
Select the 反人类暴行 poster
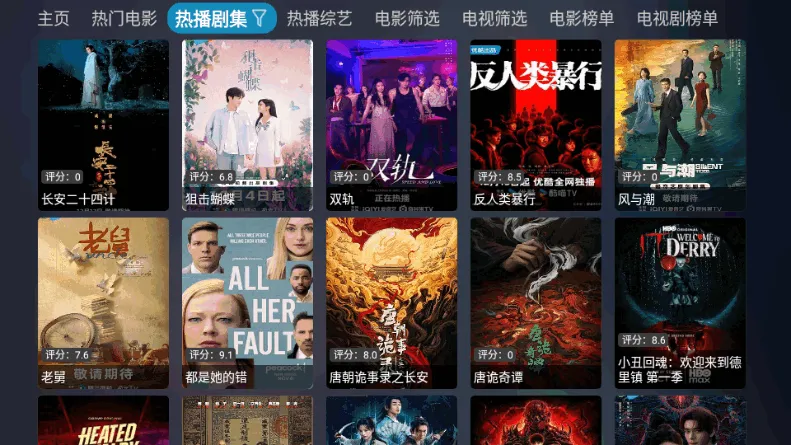tap(536, 125)
